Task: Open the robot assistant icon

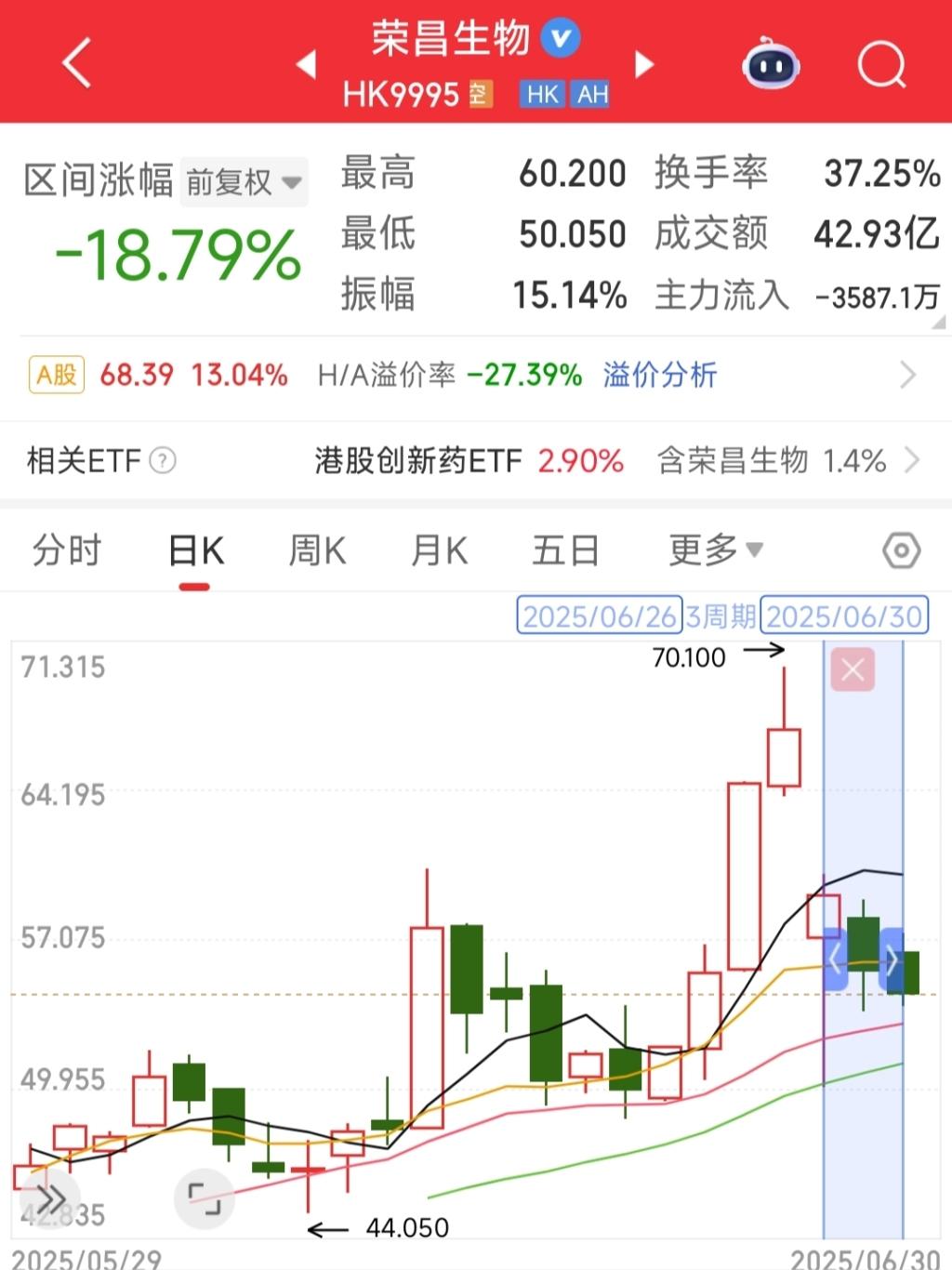Action: (771, 63)
